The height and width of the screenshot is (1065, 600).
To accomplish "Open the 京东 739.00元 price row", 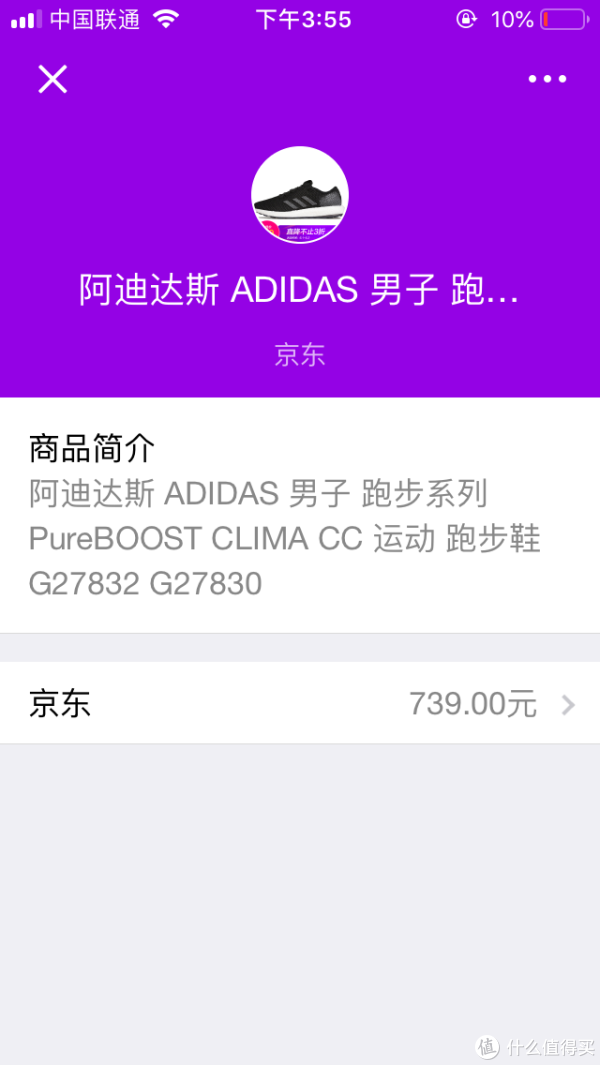I will tap(300, 704).
